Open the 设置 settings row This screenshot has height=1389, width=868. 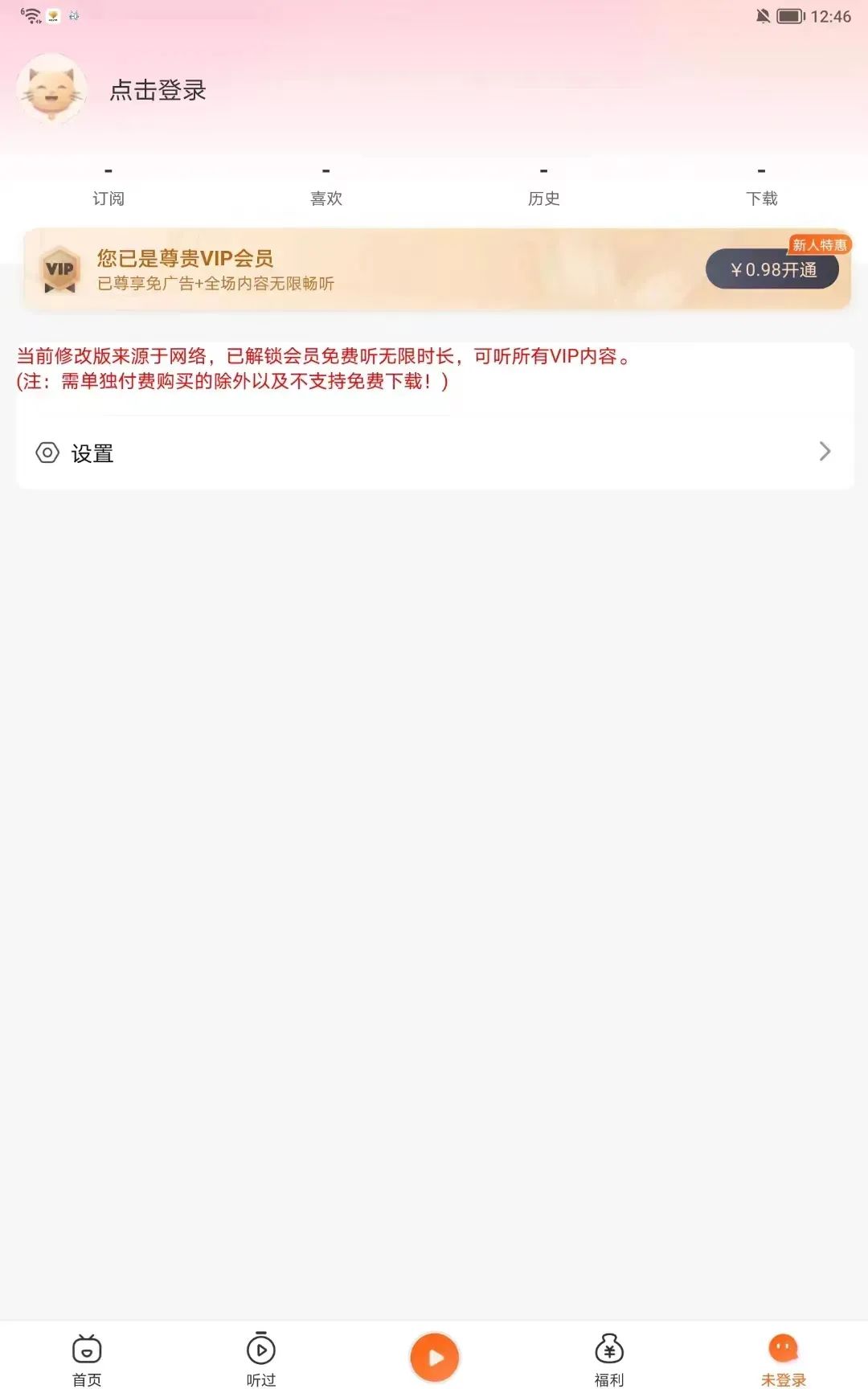[x=434, y=453]
